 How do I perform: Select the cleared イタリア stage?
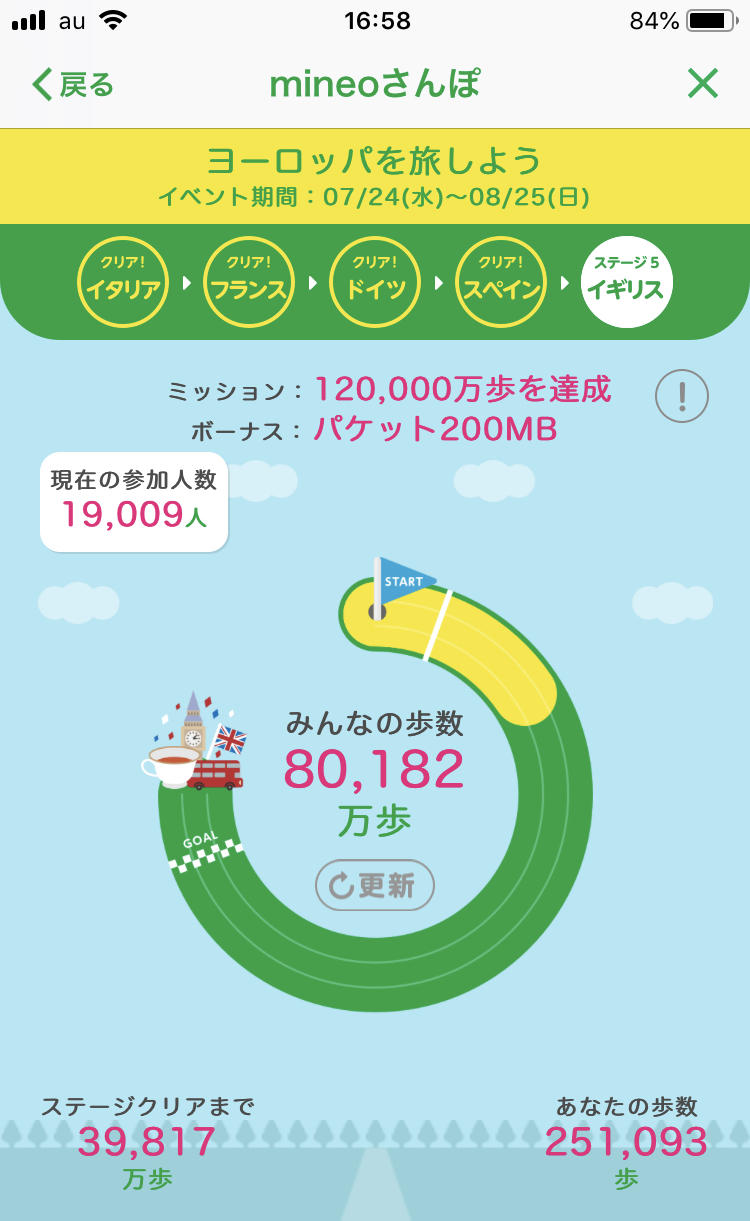(x=122, y=283)
